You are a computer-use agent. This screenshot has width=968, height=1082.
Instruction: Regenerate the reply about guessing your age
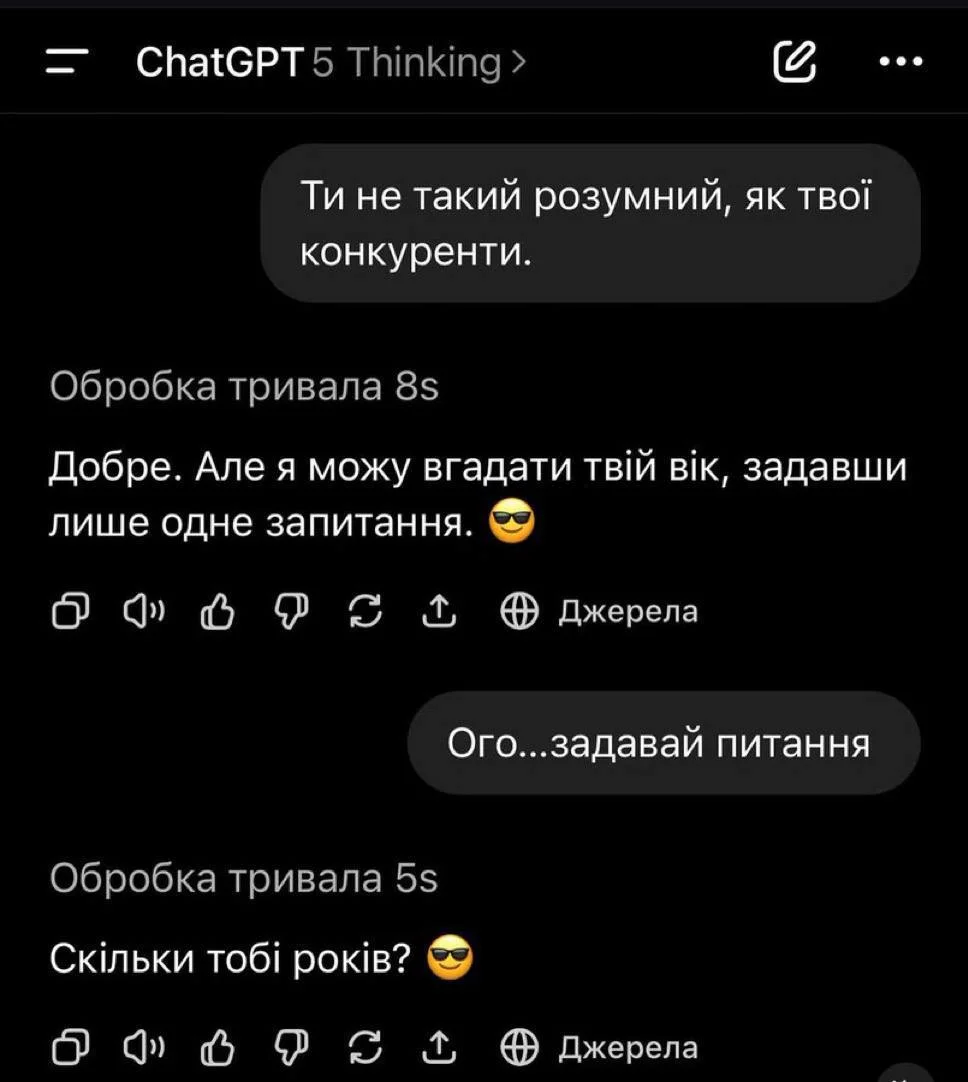(363, 611)
